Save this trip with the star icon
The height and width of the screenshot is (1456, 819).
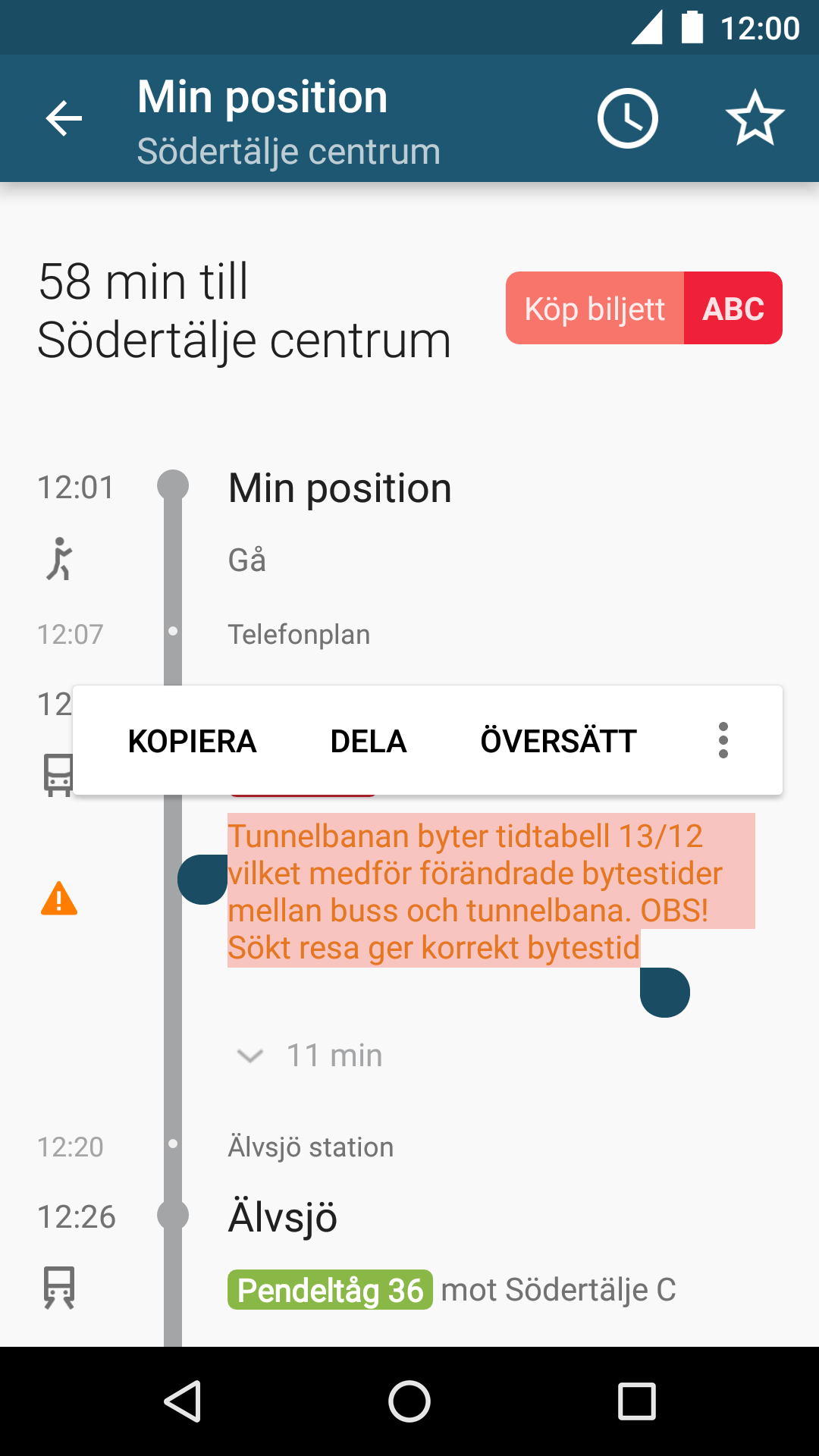755,118
